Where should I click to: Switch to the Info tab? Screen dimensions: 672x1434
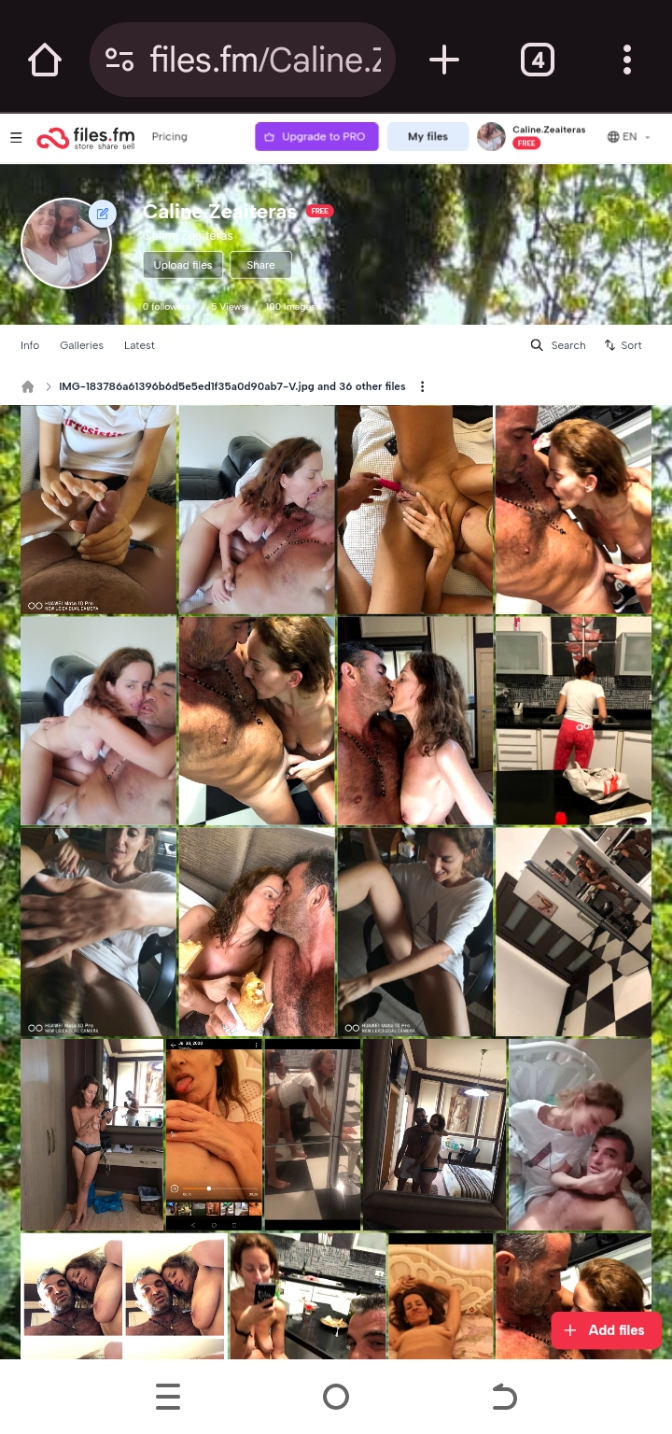pyautogui.click(x=30, y=345)
